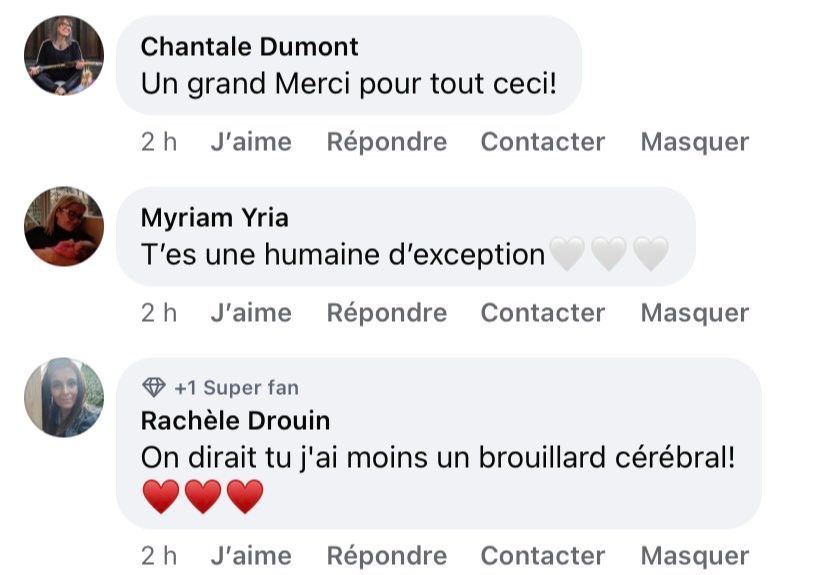The image size is (822, 575).
Task: Open Myriam Yria's profile picture
Action: click(64, 226)
